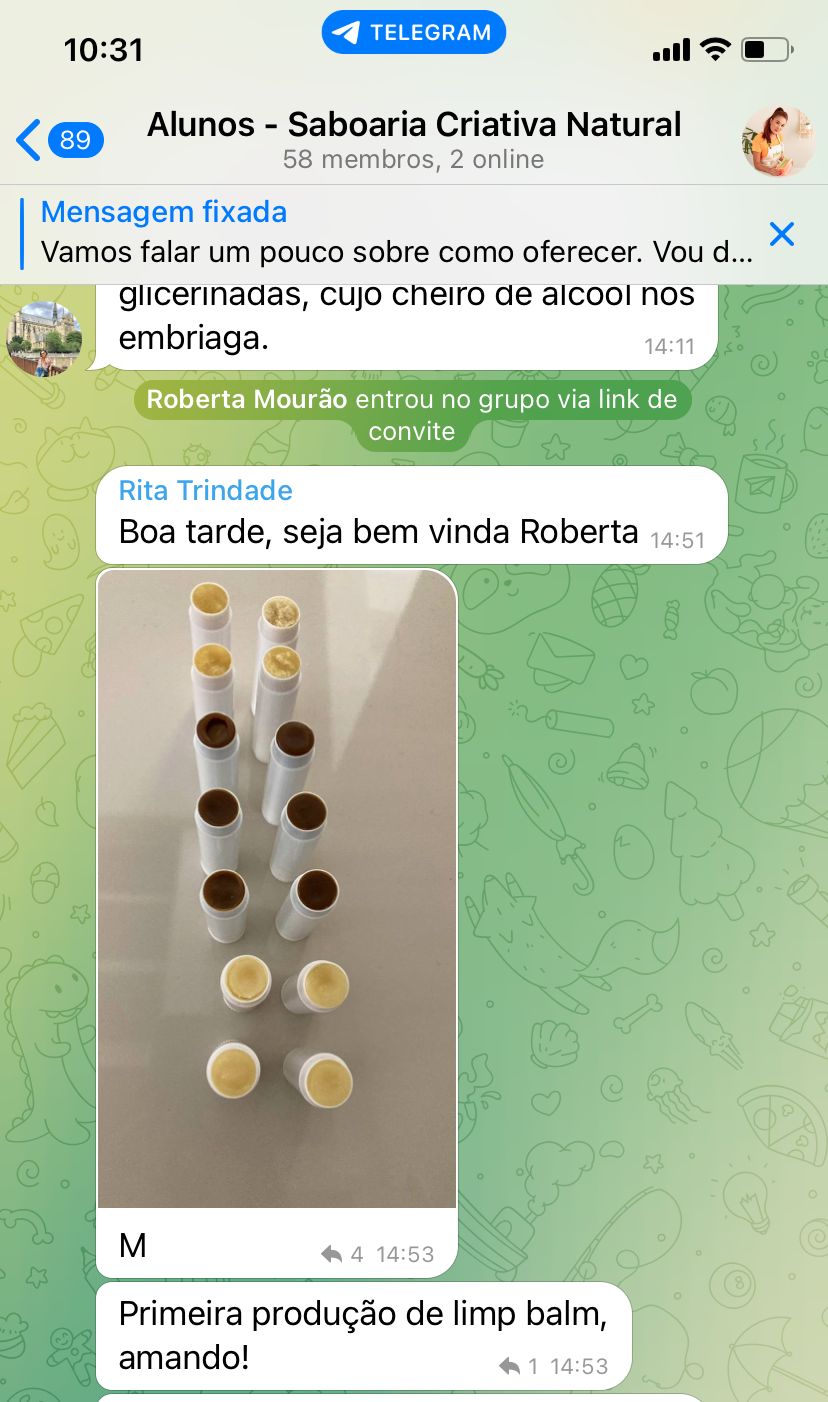The height and width of the screenshot is (1402, 828).
Task: Tap the blue back chevron arrow
Action: pos(27,140)
